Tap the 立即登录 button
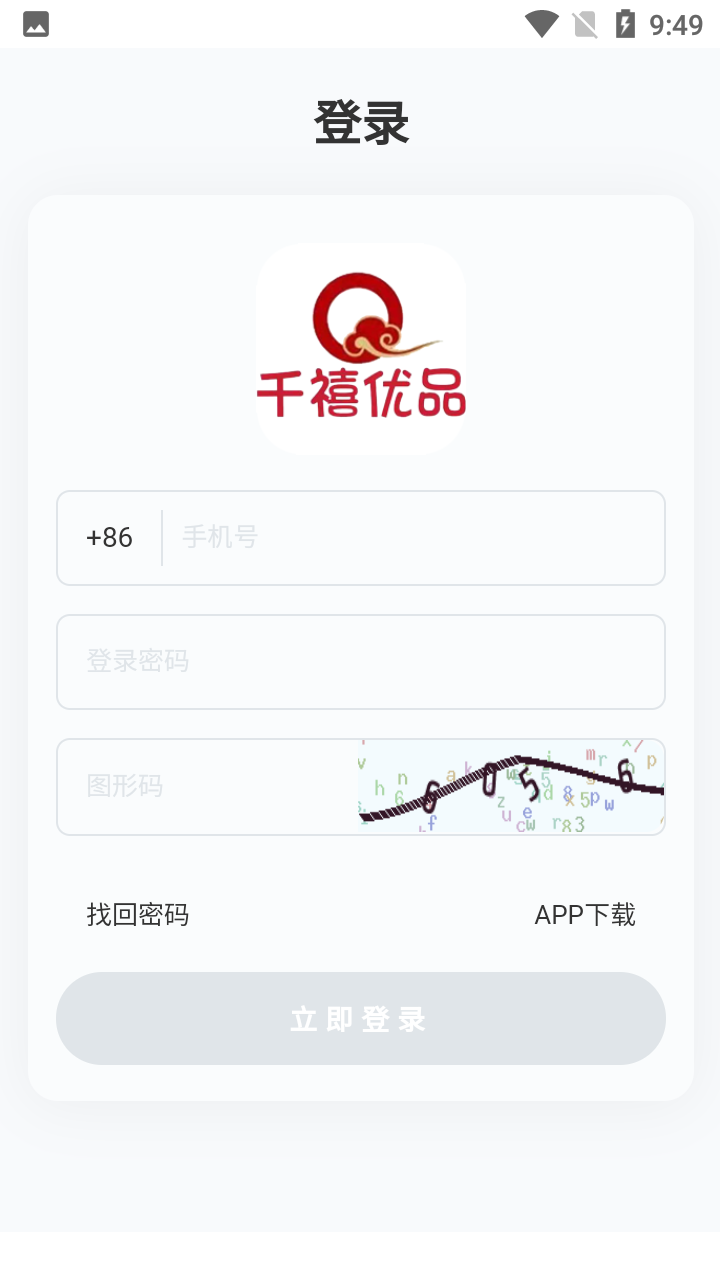The width and height of the screenshot is (720, 1280). click(x=361, y=1018)
